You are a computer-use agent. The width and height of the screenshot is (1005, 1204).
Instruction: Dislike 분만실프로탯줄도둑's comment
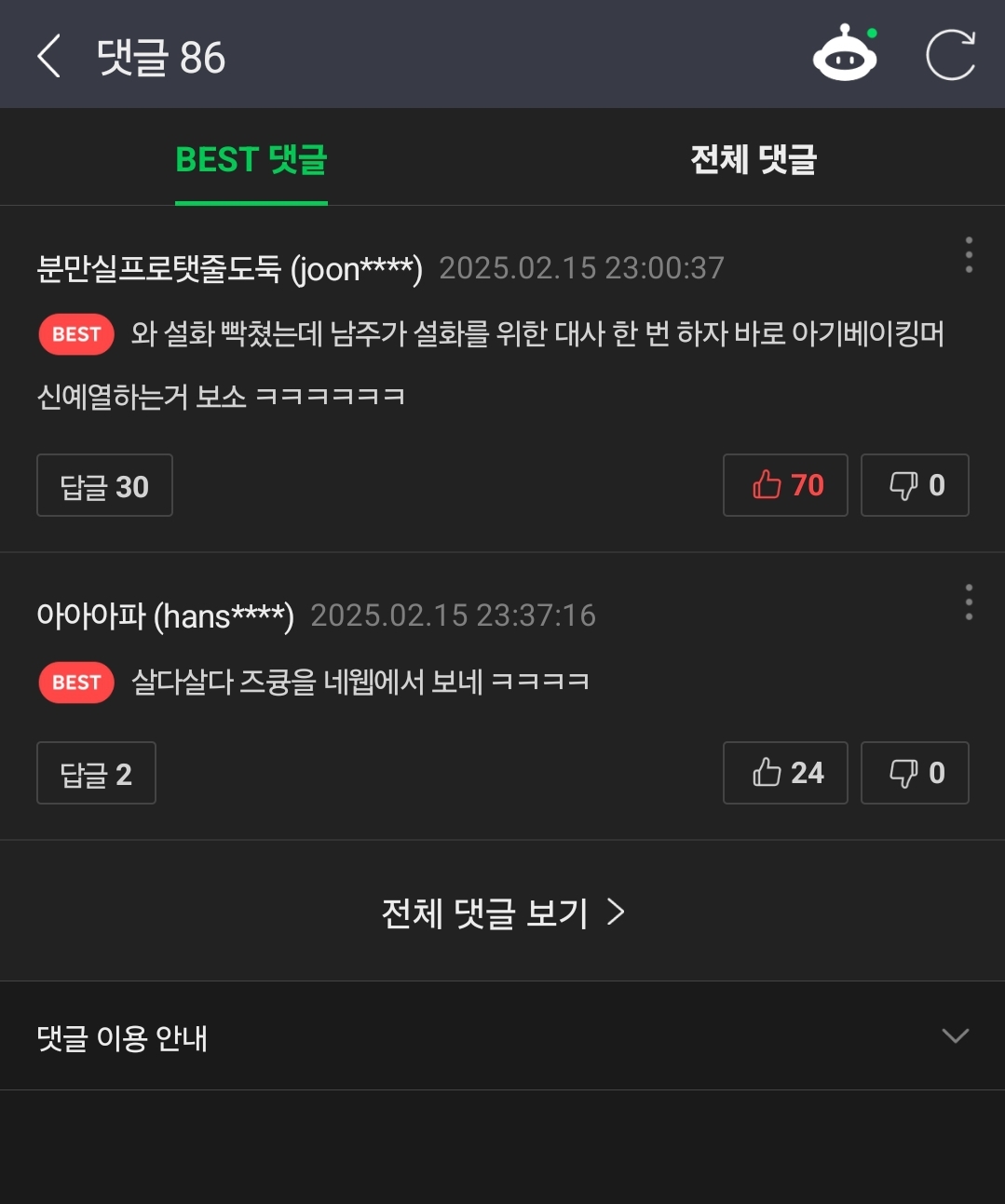click(915, 485)
